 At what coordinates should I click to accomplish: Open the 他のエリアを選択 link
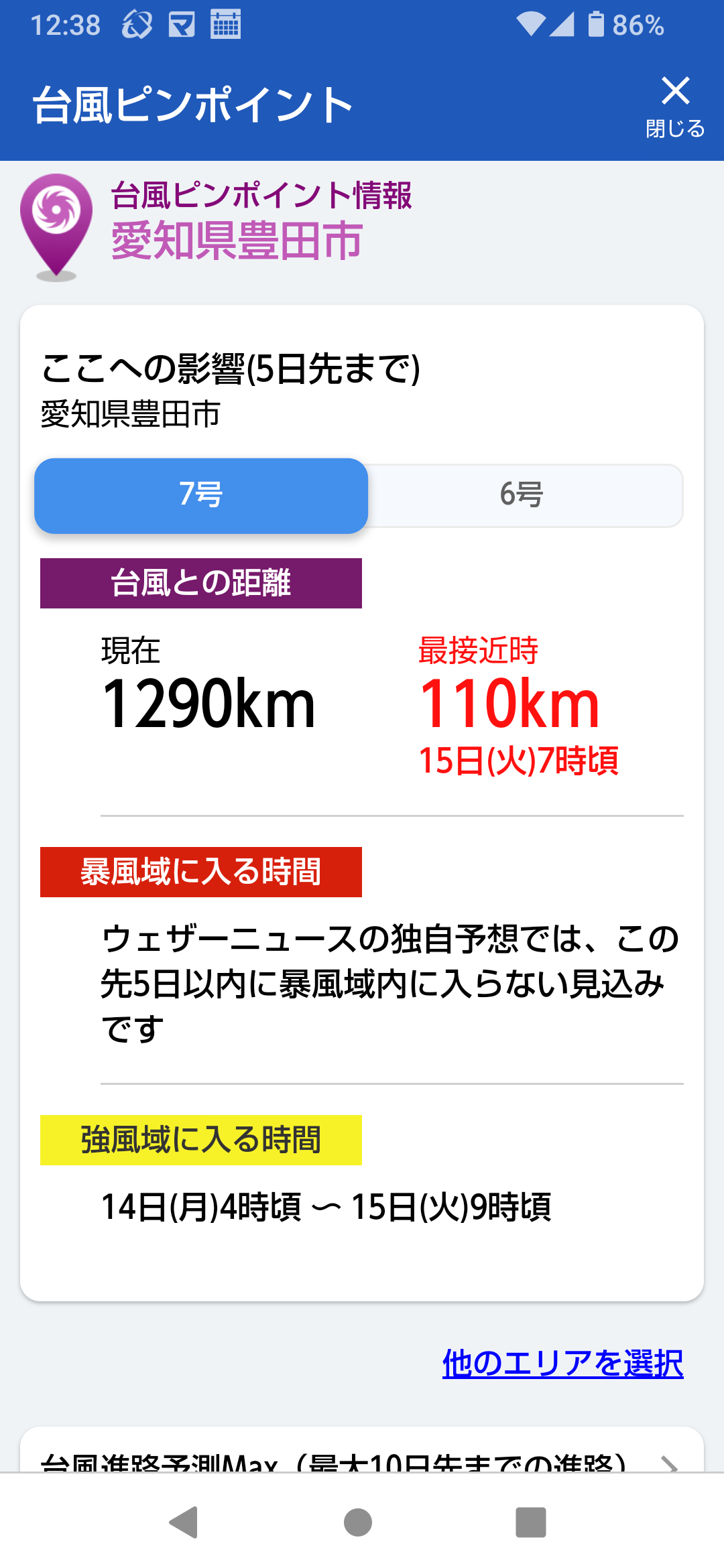pos(562,1363)
